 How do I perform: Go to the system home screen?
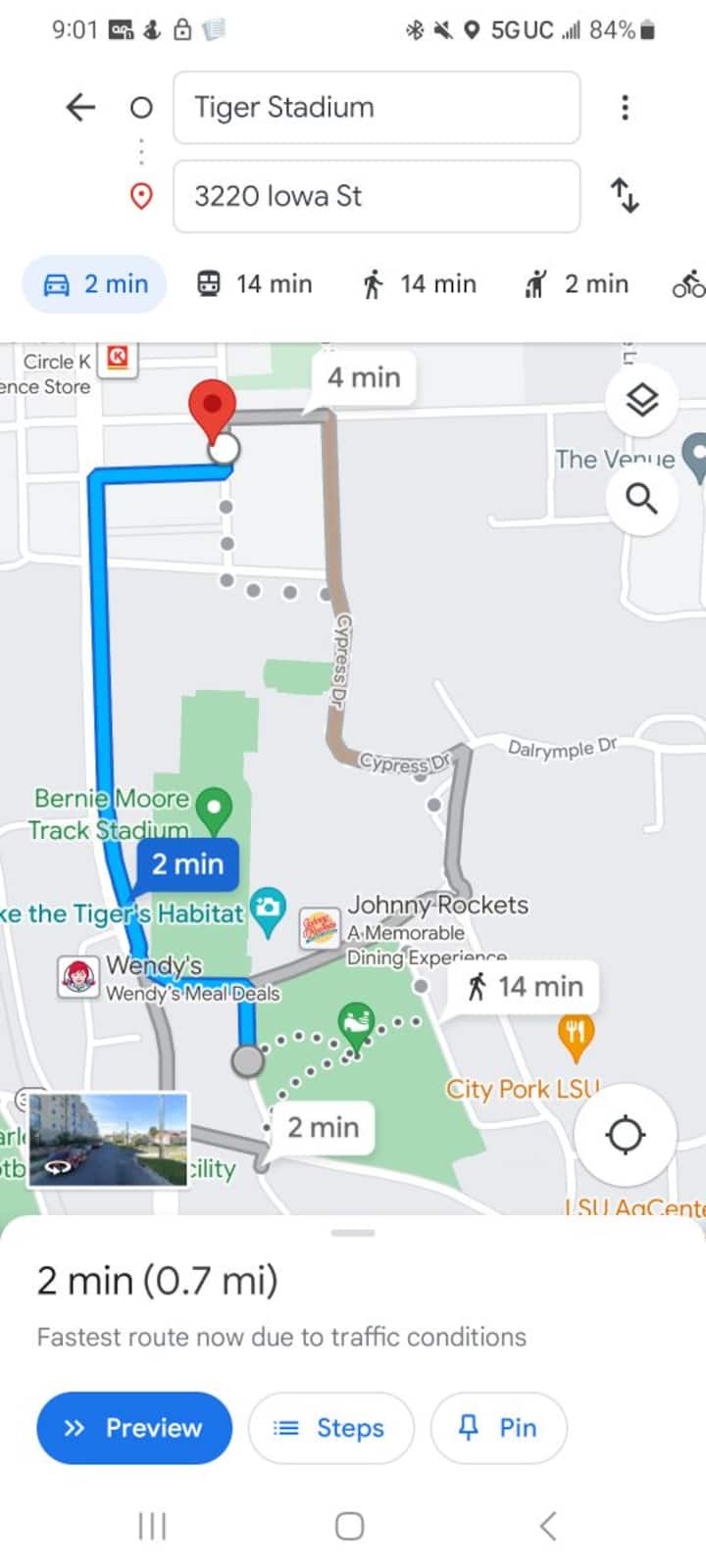350,1526
